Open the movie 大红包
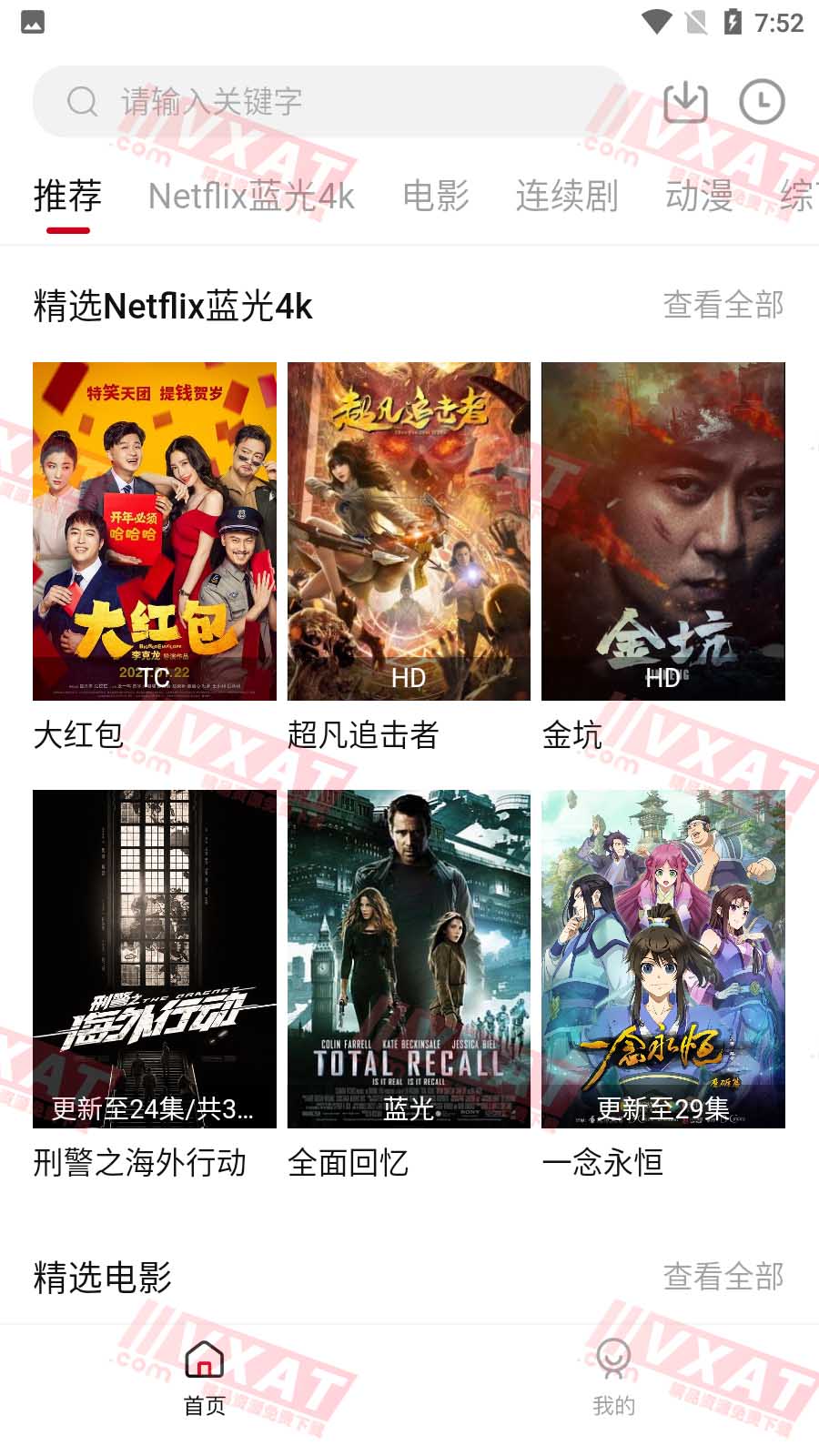Viewport: 819px width, 1456px height. (155, 531)
